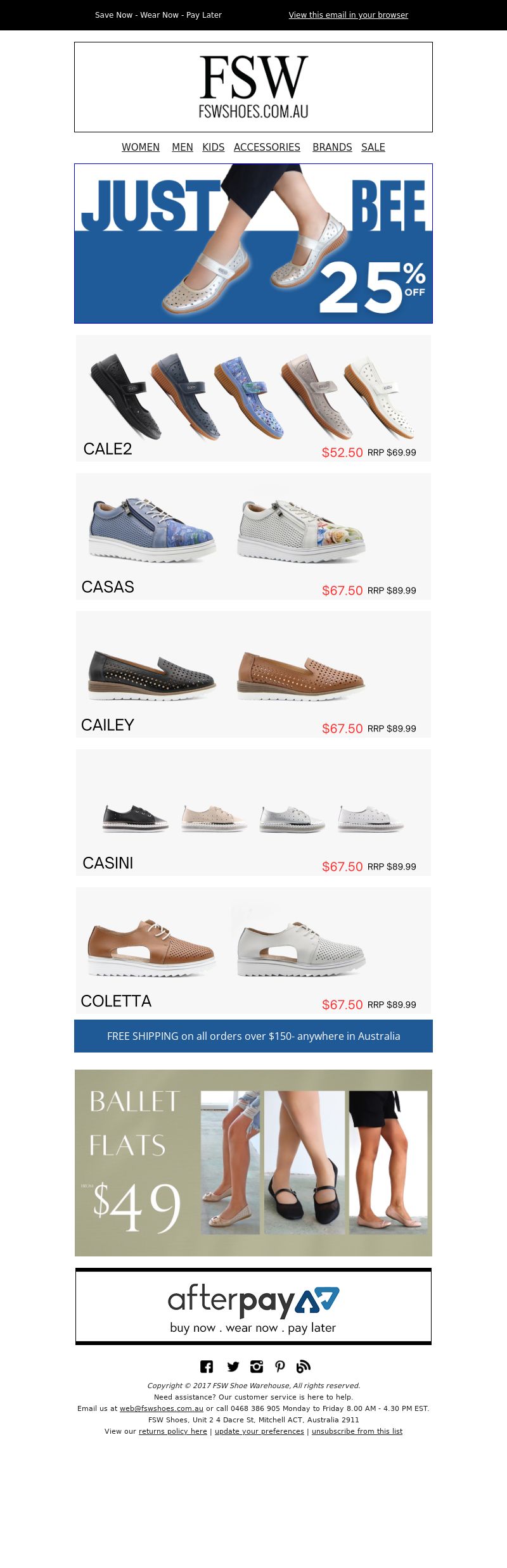The height and width of the screenshot is (1568, 507).
Task: Browse the BRANDS link
Action: pos(332,147)
